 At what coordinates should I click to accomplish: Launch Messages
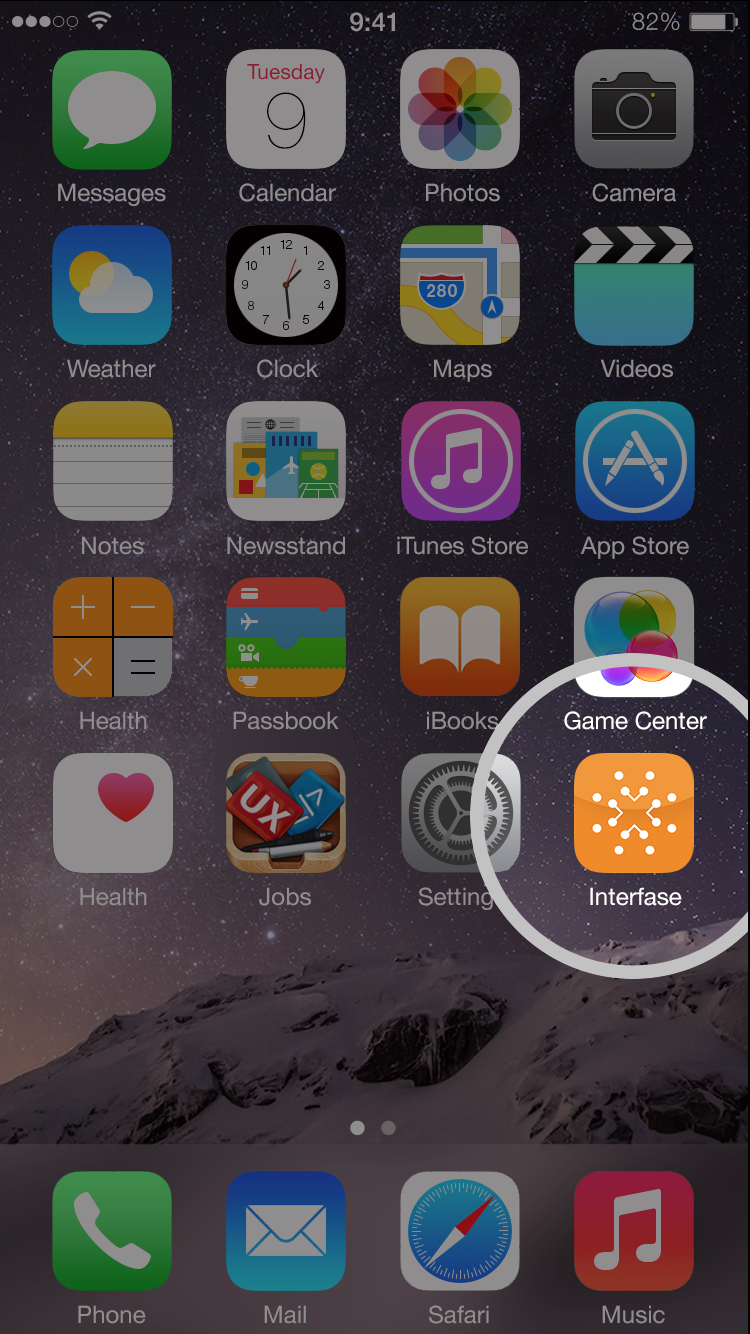tap(112, 109)
